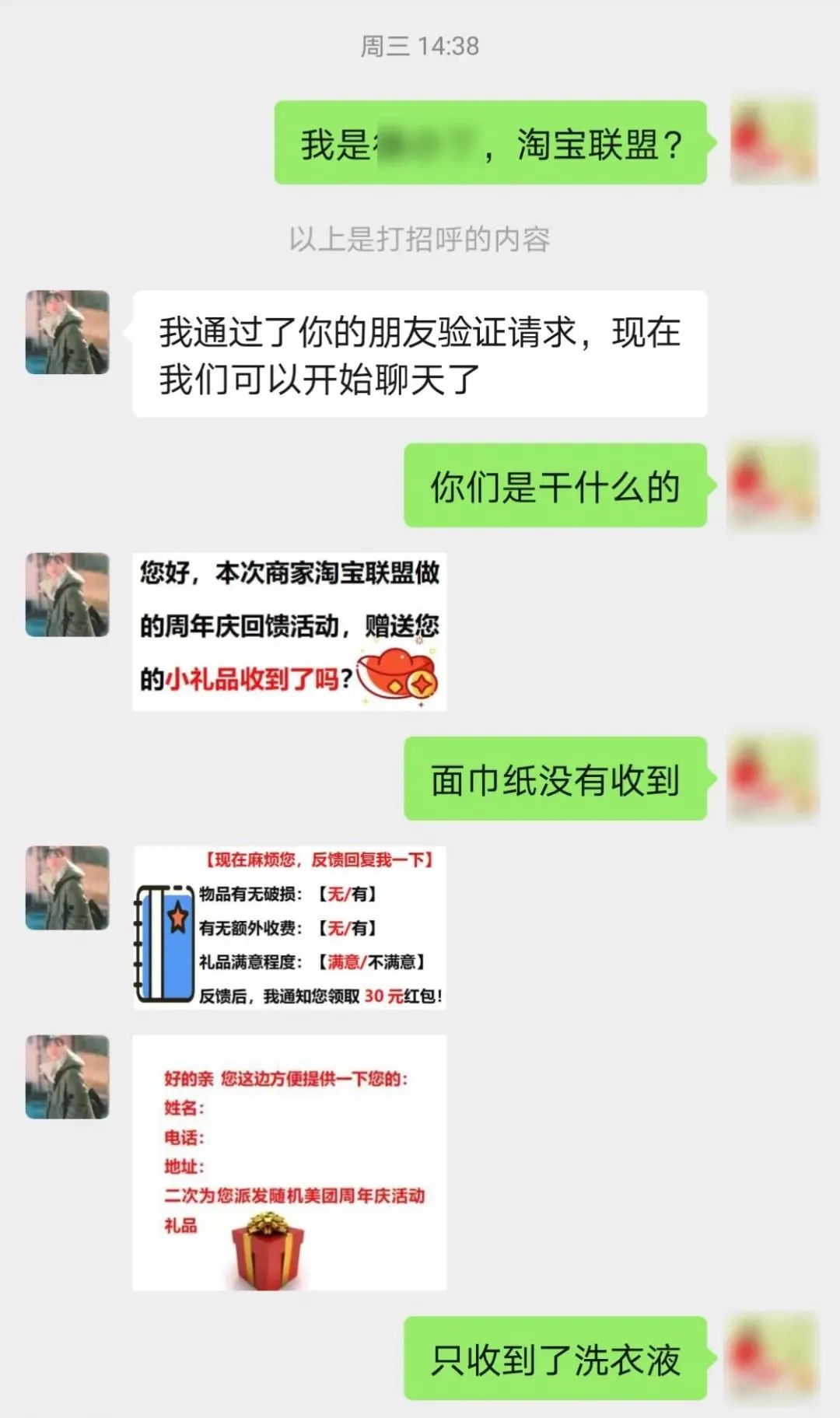
Task: Open the feedback form image with 30元红包
Action: click(x=289, y=927)
